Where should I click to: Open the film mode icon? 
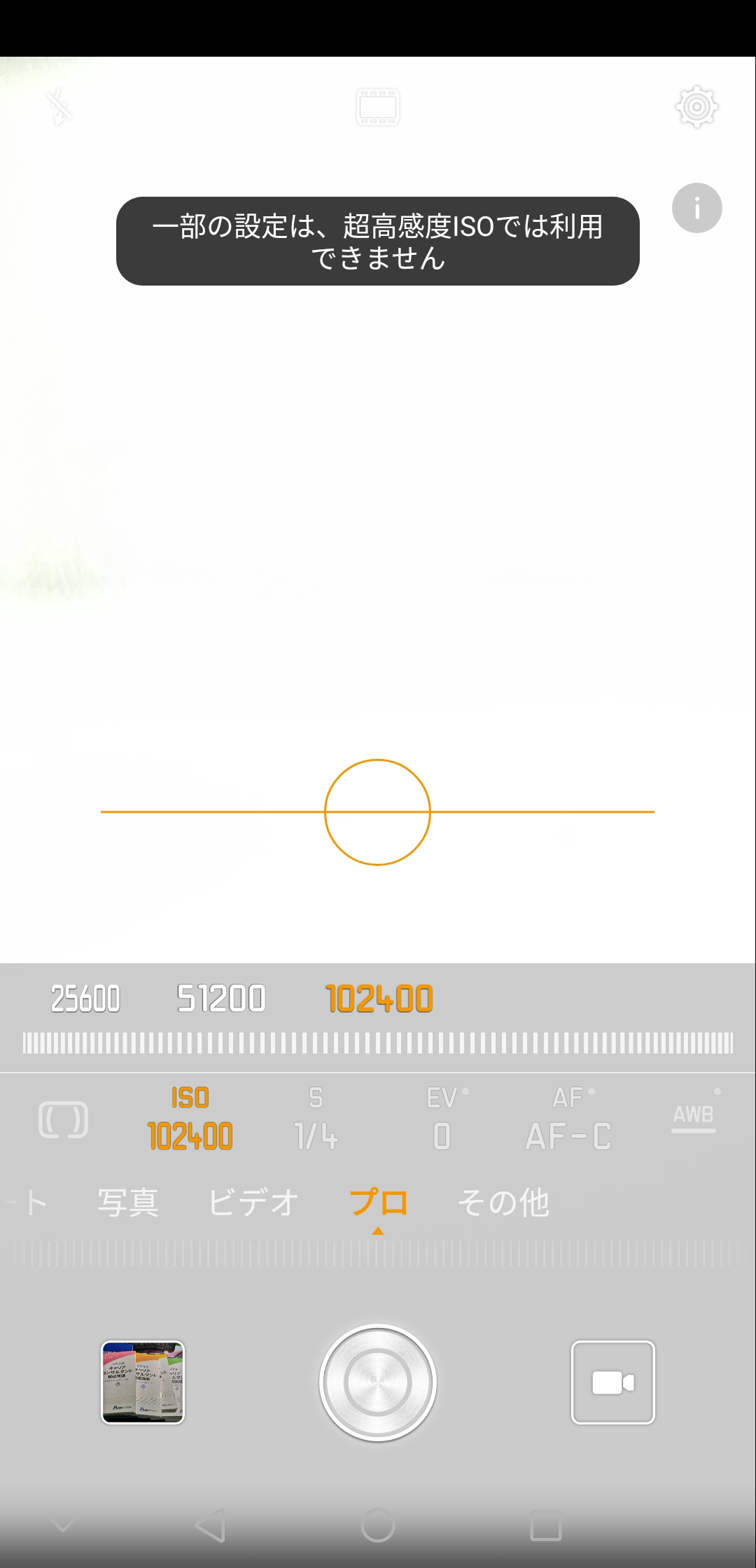coord(378,107)
